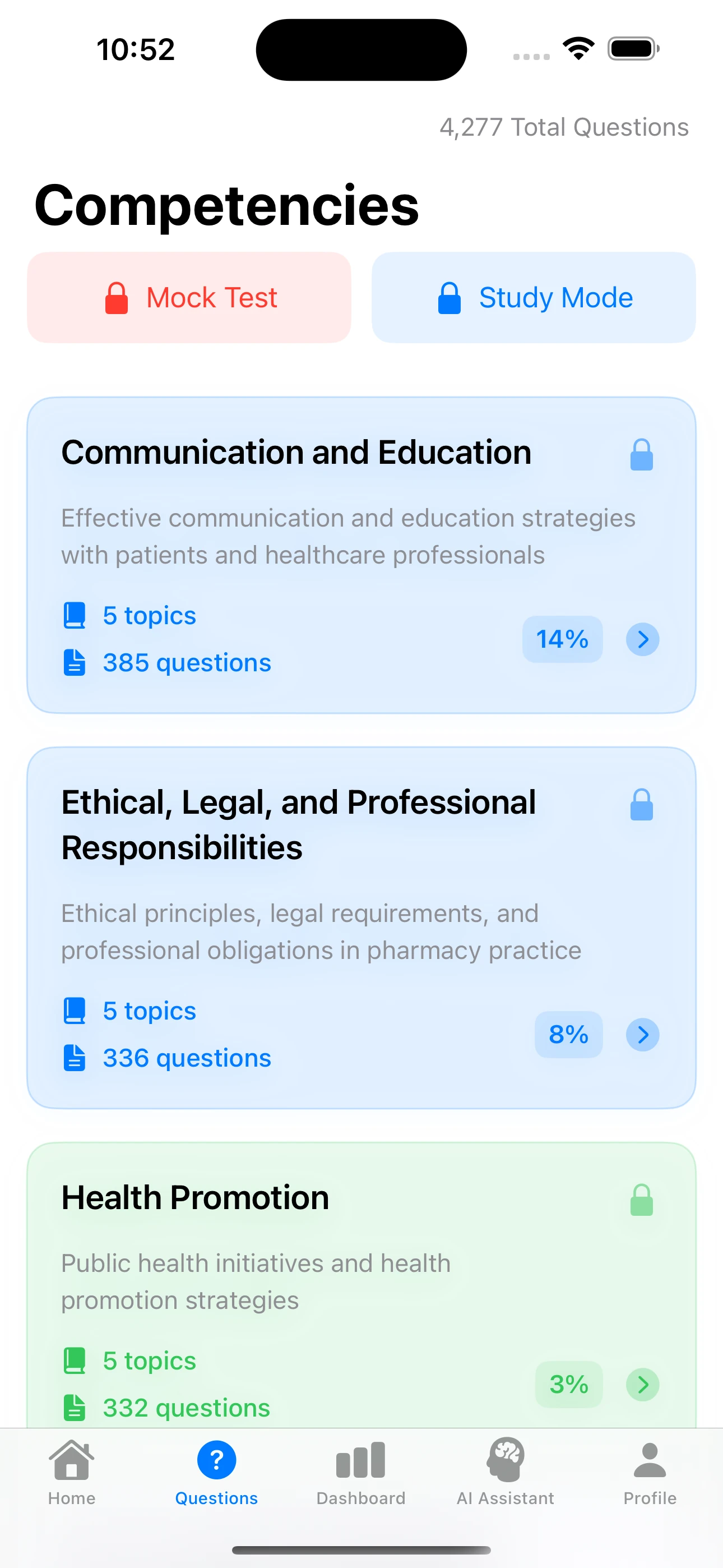Screen dimensions: 723x1568
Task: Toggle the Study Mode lock
Action: coord(449,297)
